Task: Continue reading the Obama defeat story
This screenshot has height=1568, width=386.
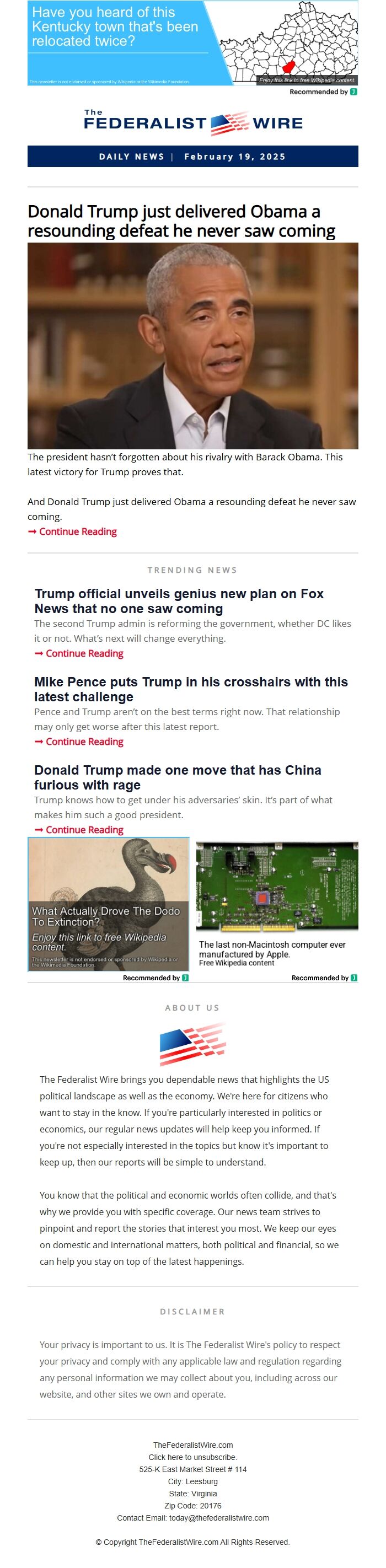Action: pyautogui.click(x=77, y=531)
